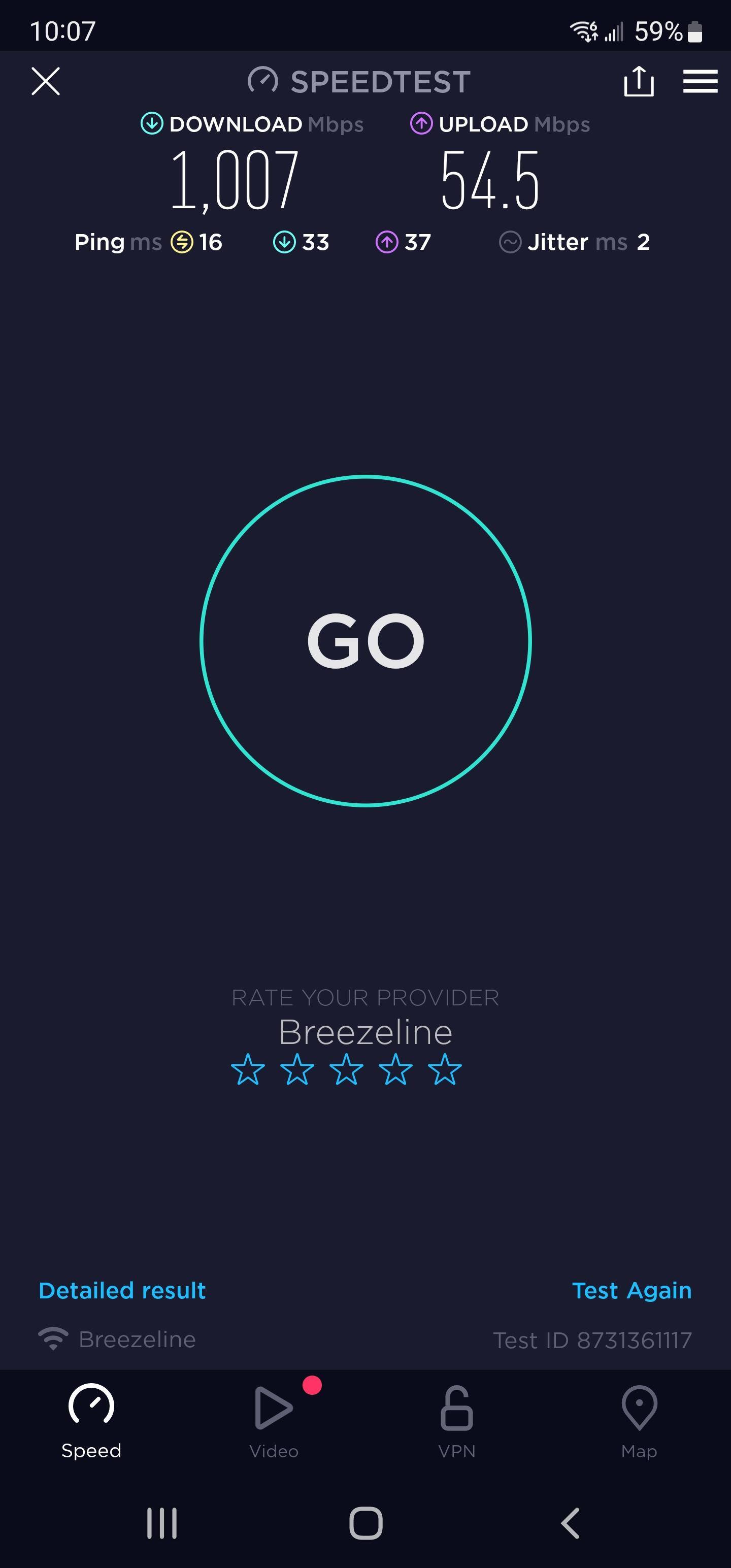Tap Test Again
The image size is (731, 1568).
[631, 1290]
